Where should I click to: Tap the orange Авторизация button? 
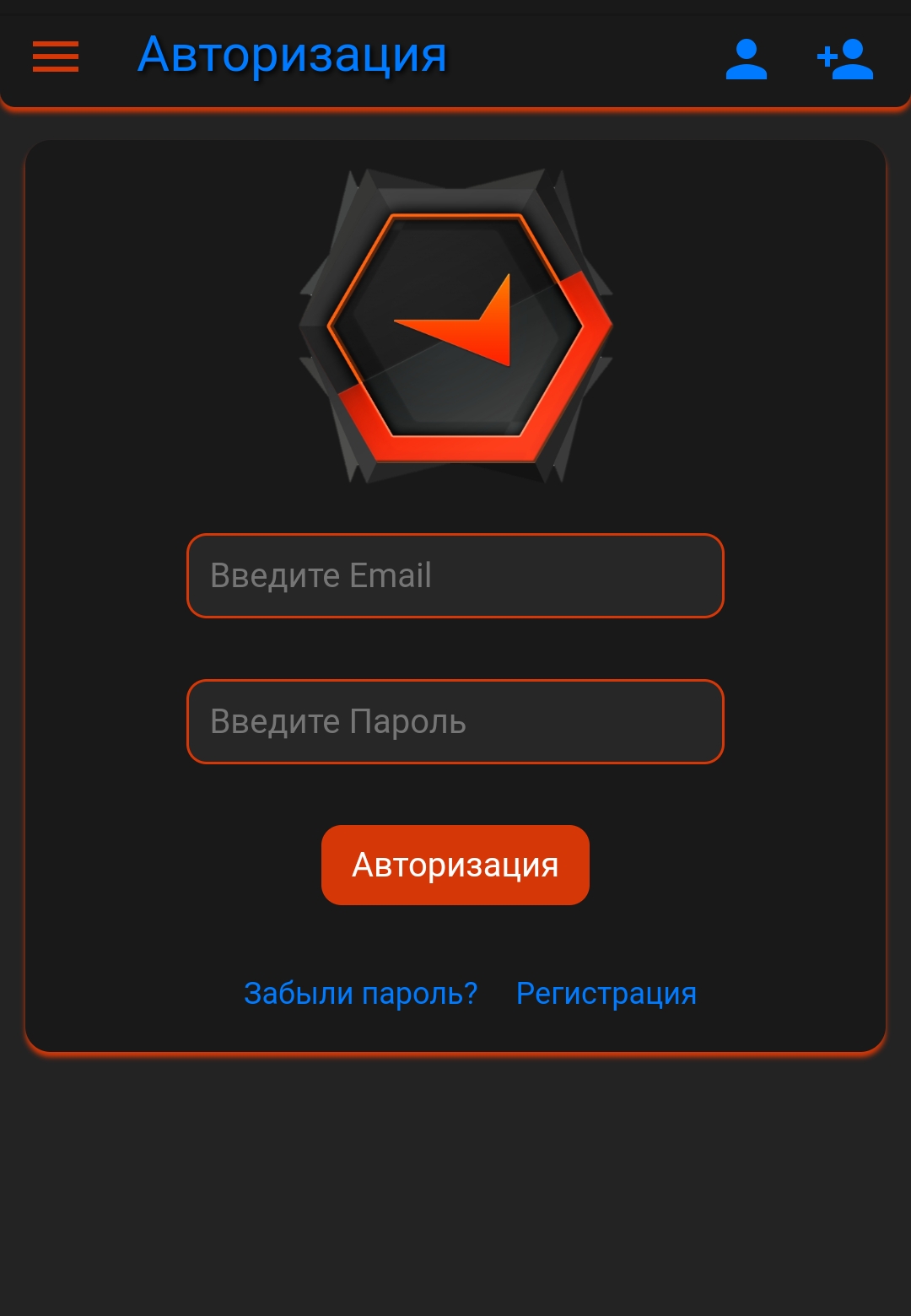point(455,866)
